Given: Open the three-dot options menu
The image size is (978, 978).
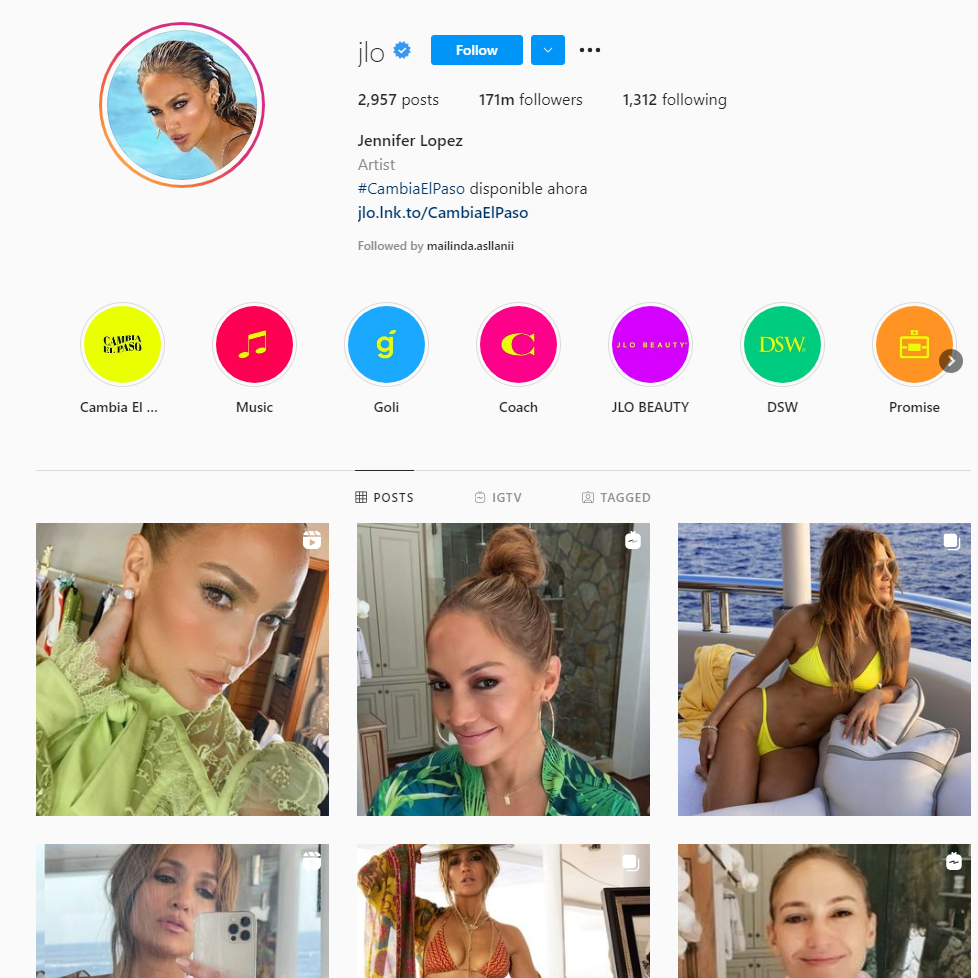Looking at the screenshot, I should [590, 50].
